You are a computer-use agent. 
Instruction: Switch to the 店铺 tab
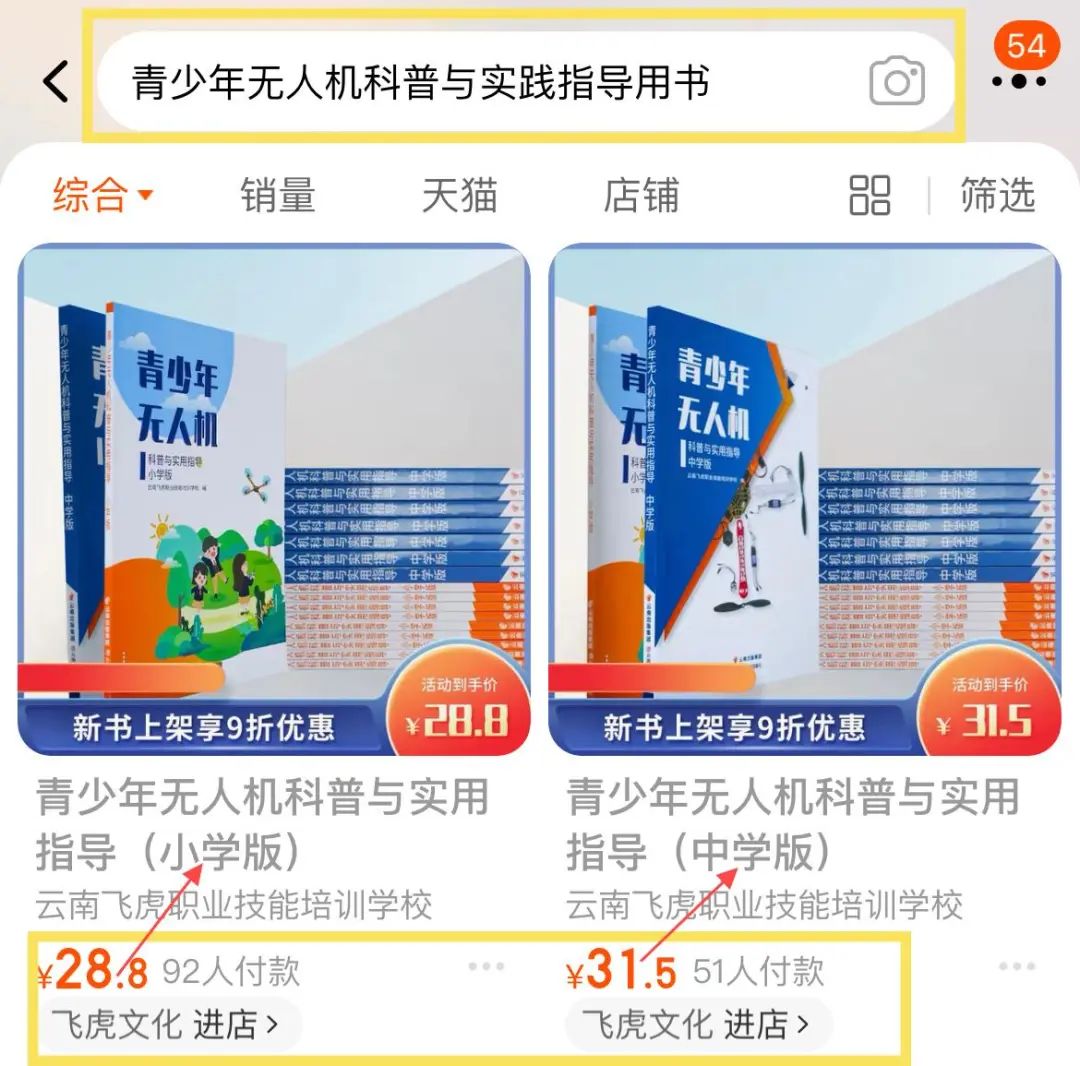(641, 195)
